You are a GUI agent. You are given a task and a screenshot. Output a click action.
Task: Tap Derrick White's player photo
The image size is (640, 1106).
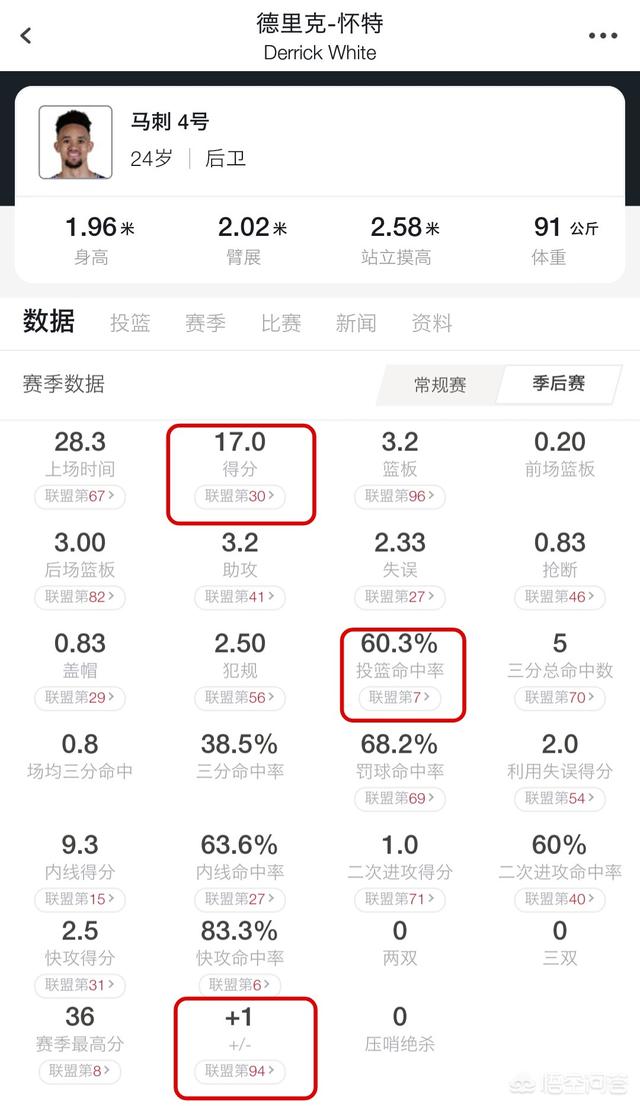coord(76,142)
